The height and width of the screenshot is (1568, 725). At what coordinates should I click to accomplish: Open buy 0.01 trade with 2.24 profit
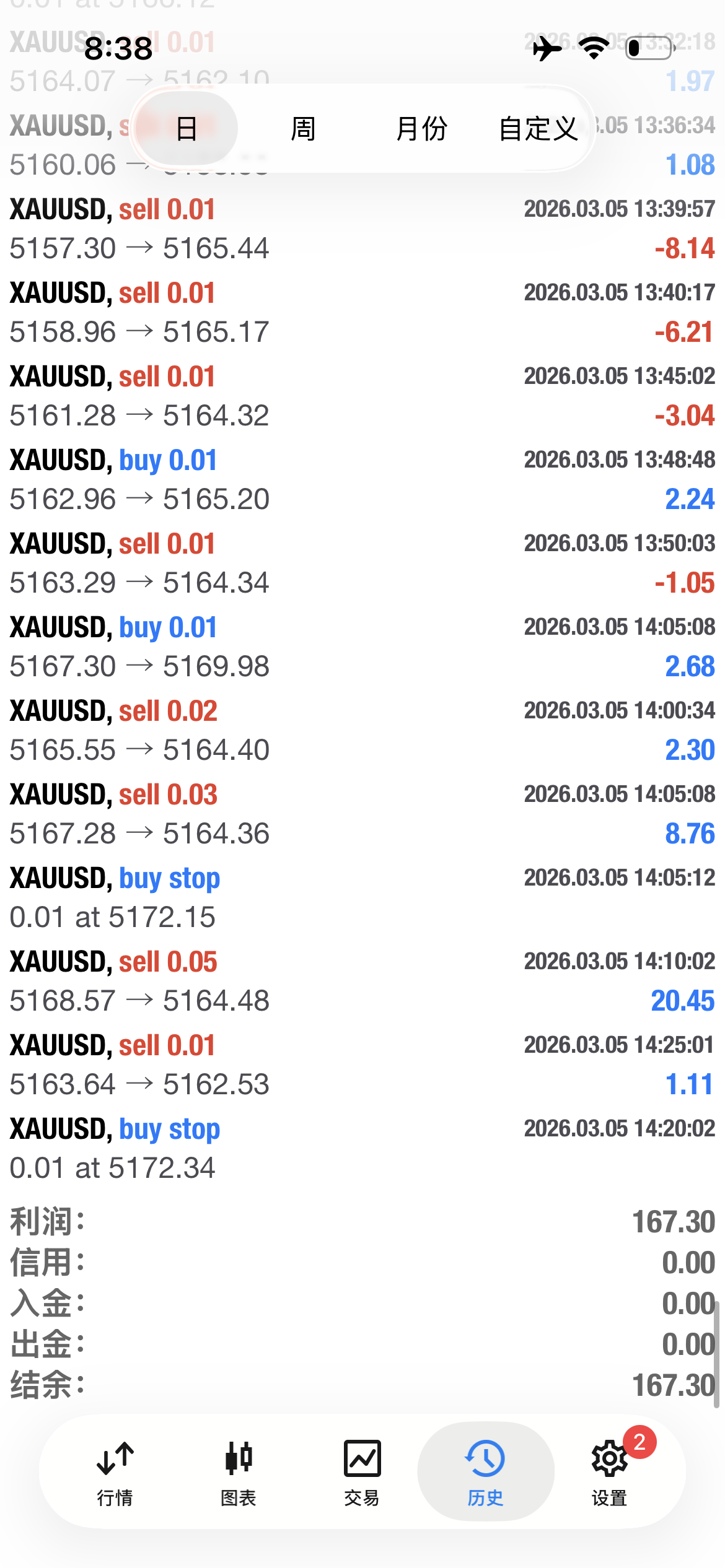tap(362, 479)
